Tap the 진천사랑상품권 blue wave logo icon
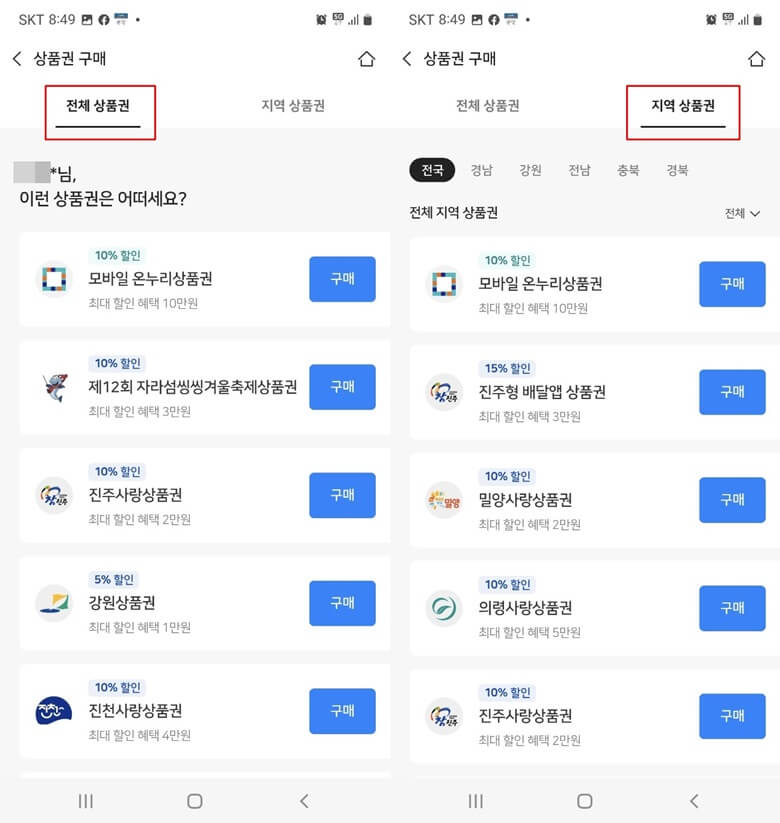780x823 pixels. pos(55,711)
